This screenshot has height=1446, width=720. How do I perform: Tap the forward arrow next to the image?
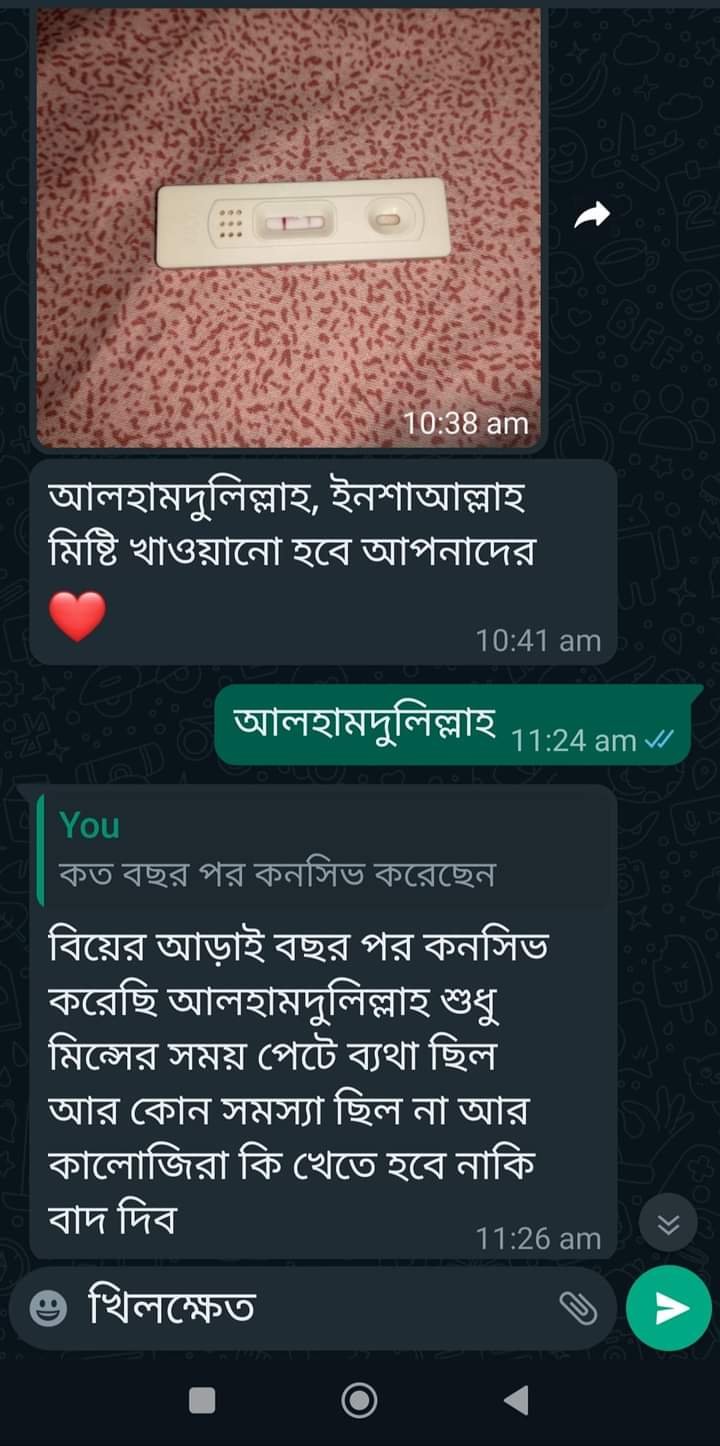[x=594, y=213]
